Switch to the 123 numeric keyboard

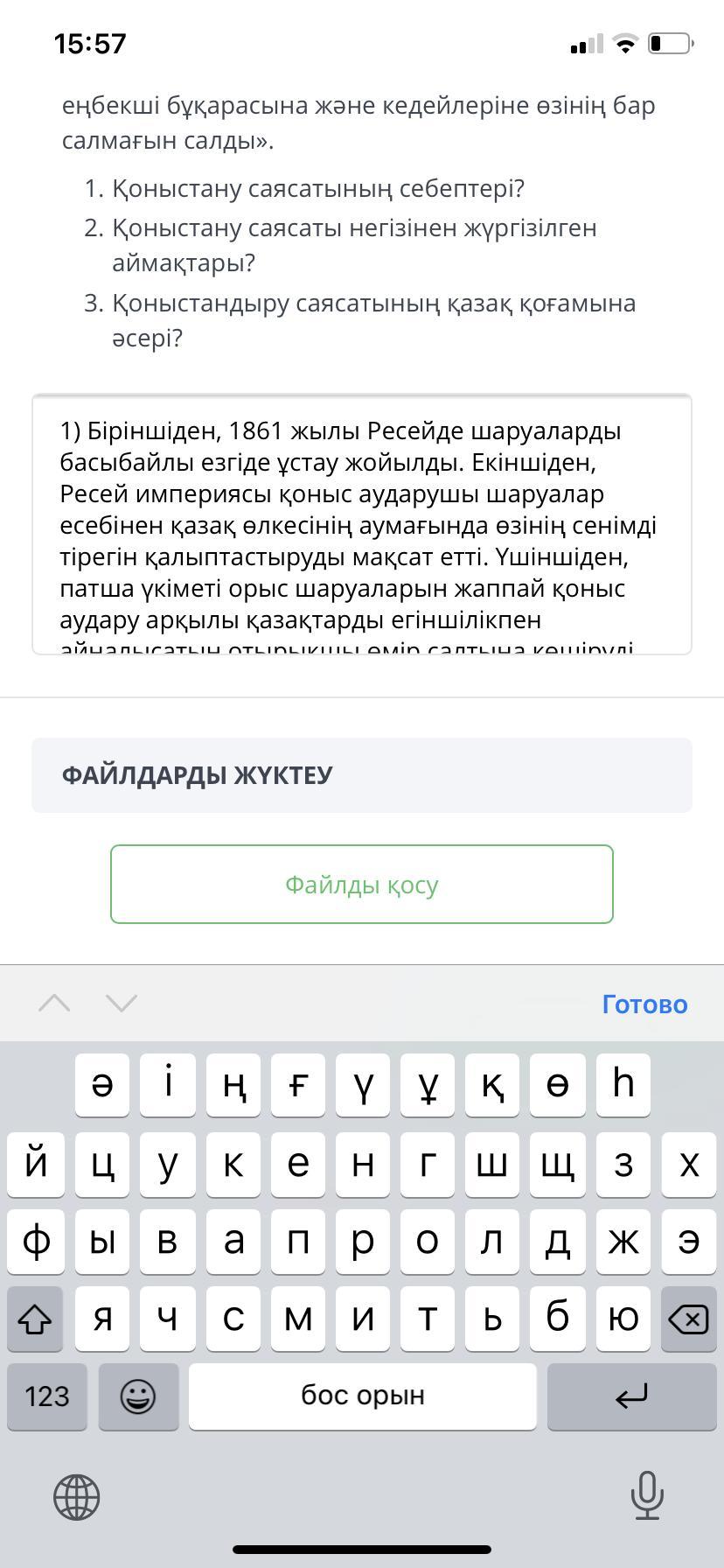47,1396
